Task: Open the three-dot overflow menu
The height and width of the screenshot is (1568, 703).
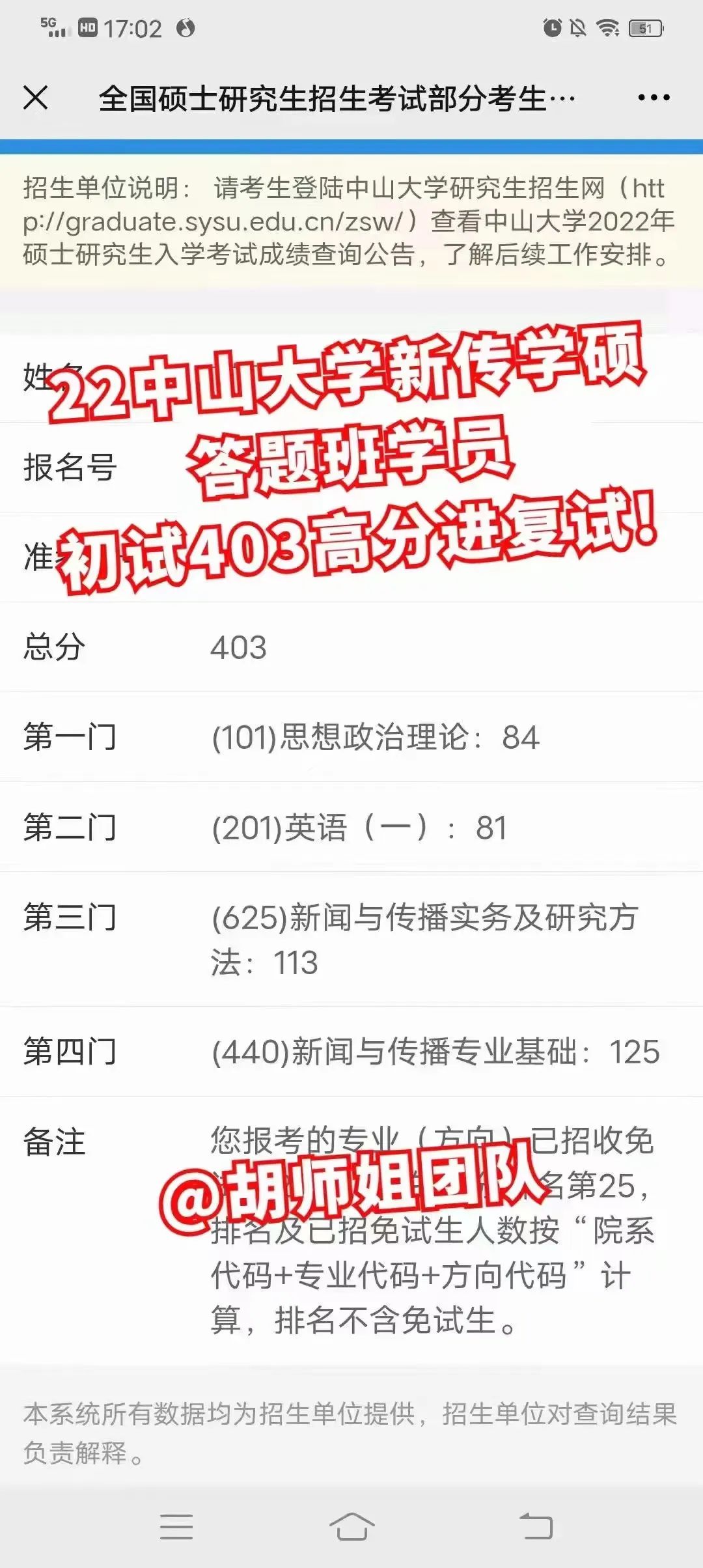Action: click(x=654, y=98)
